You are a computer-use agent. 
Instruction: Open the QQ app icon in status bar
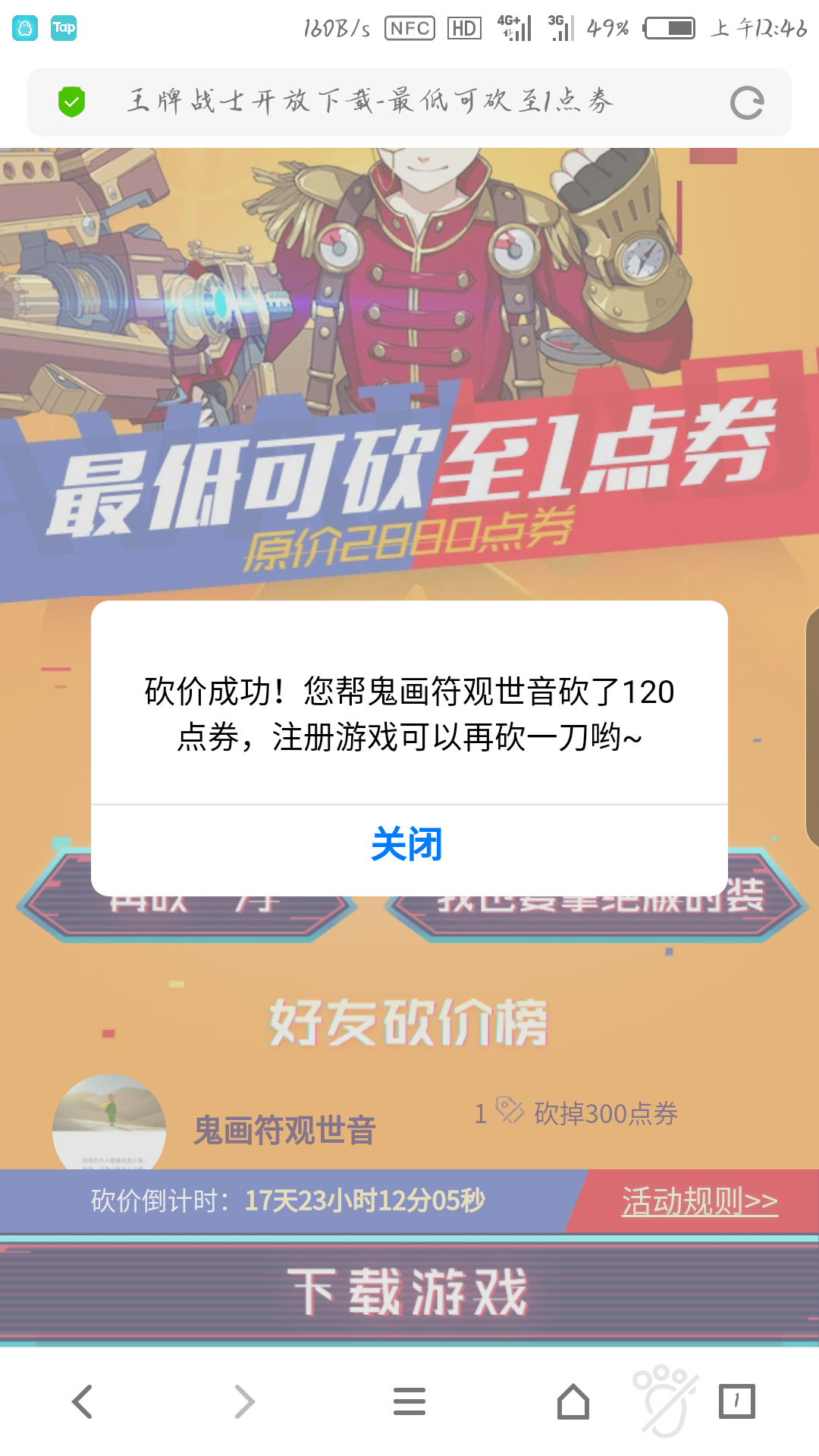(26, 28)
